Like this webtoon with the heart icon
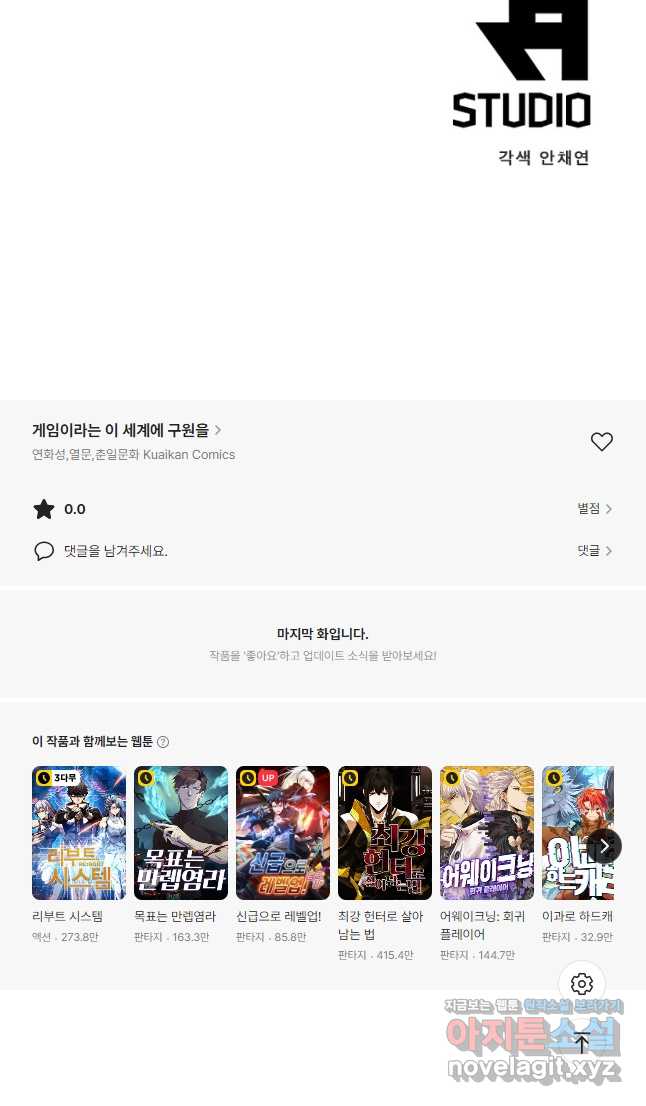The height and width of the screenshot is (1106, 646). (602, 442)
